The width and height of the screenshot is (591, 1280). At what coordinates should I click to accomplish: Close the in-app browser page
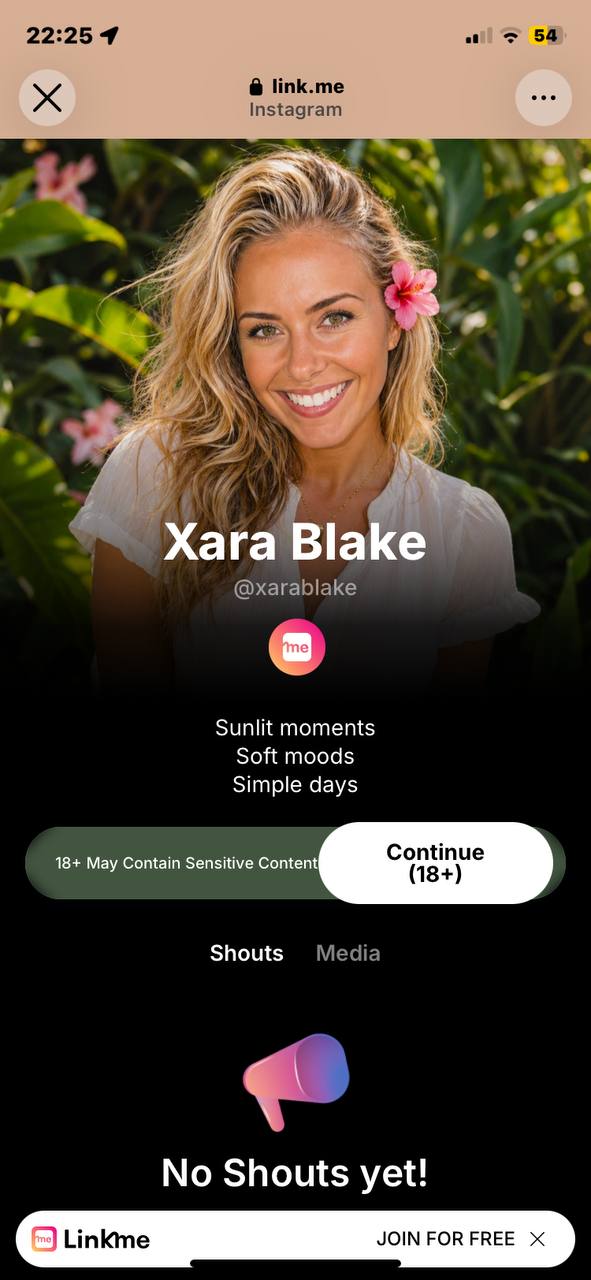click(x=47, y=97)
